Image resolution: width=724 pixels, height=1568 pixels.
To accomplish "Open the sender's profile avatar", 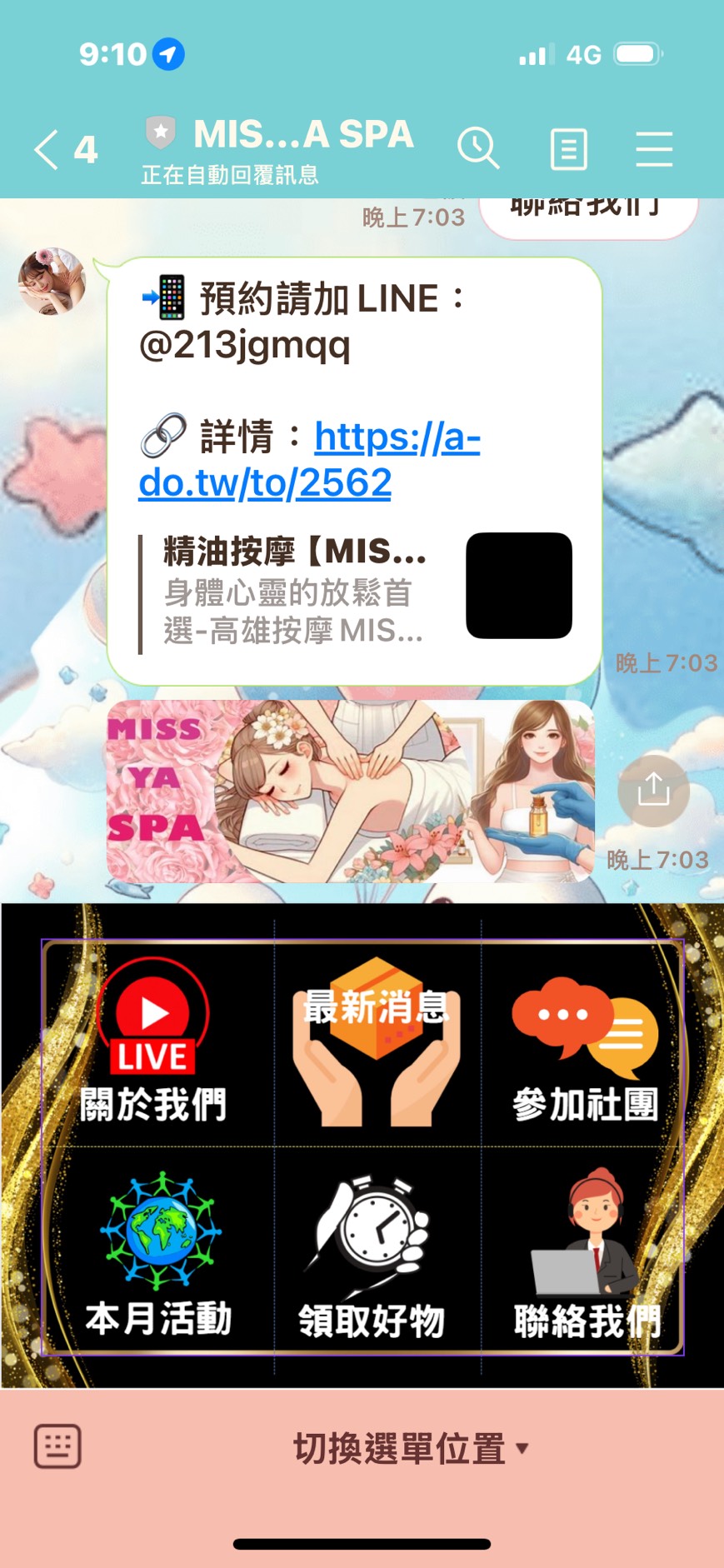I will coord(52,282).
